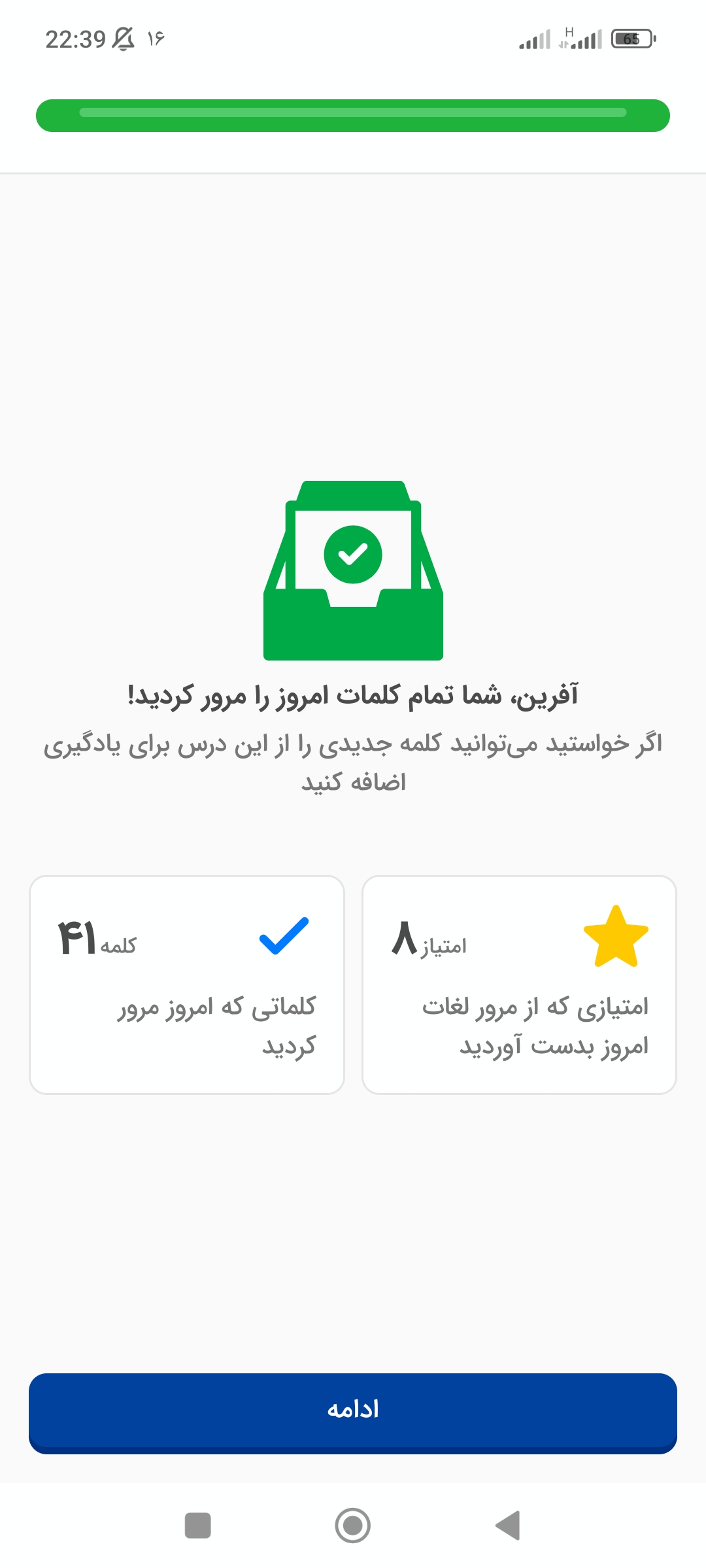Image resolution: width=706 pixels, height=1568 pixels.
Task: Go back using the system back button
Action: (x=508, y=1526)
